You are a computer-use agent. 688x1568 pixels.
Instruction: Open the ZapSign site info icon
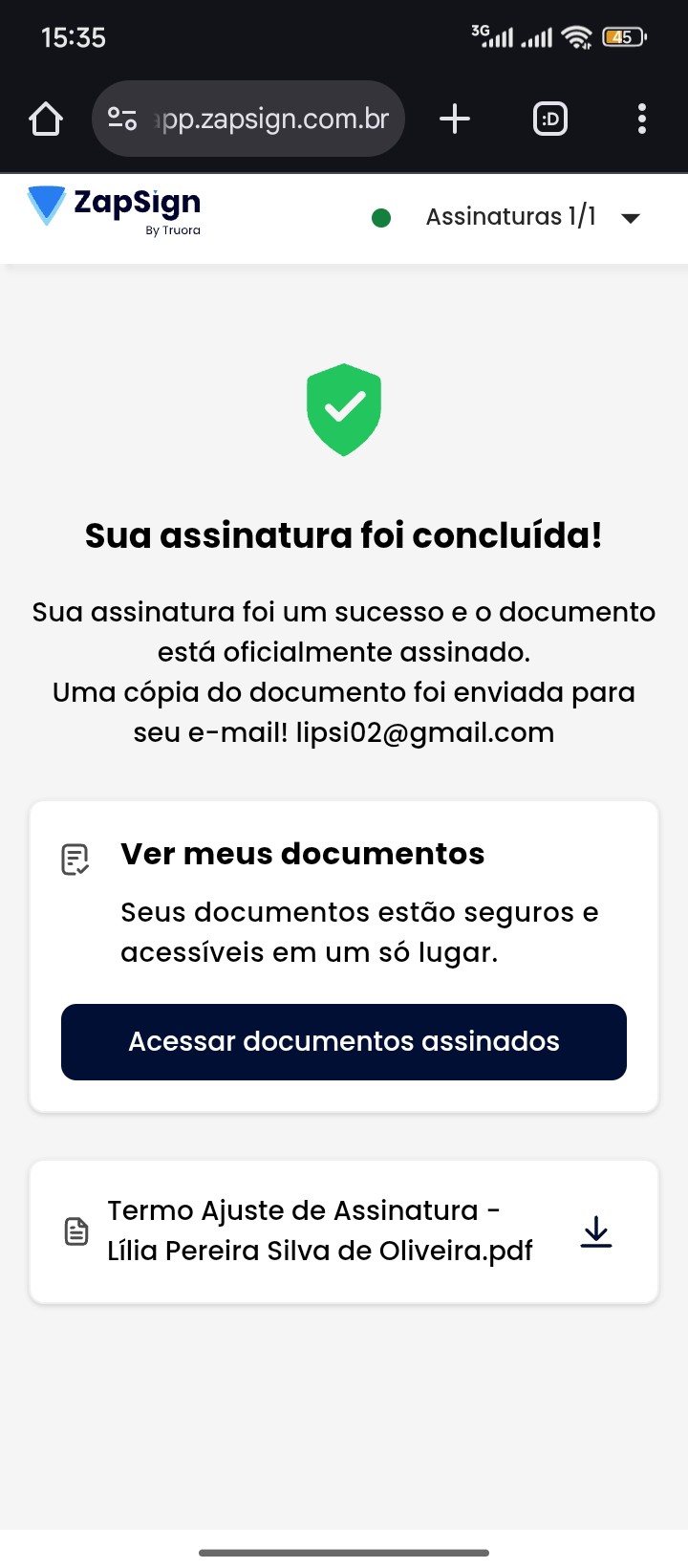[122, 120]
